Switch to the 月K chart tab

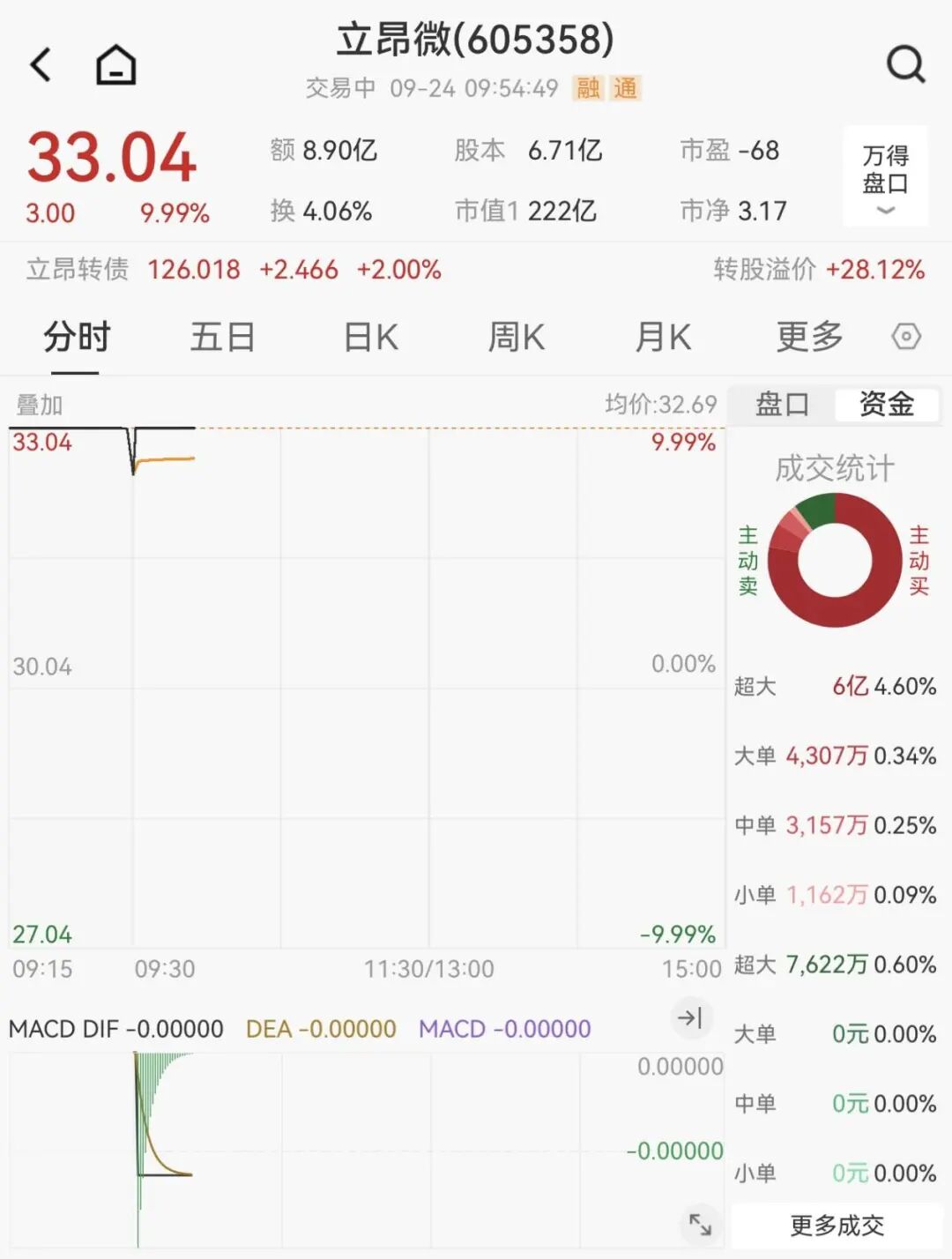pyautogui.click(x=663, y=337)
